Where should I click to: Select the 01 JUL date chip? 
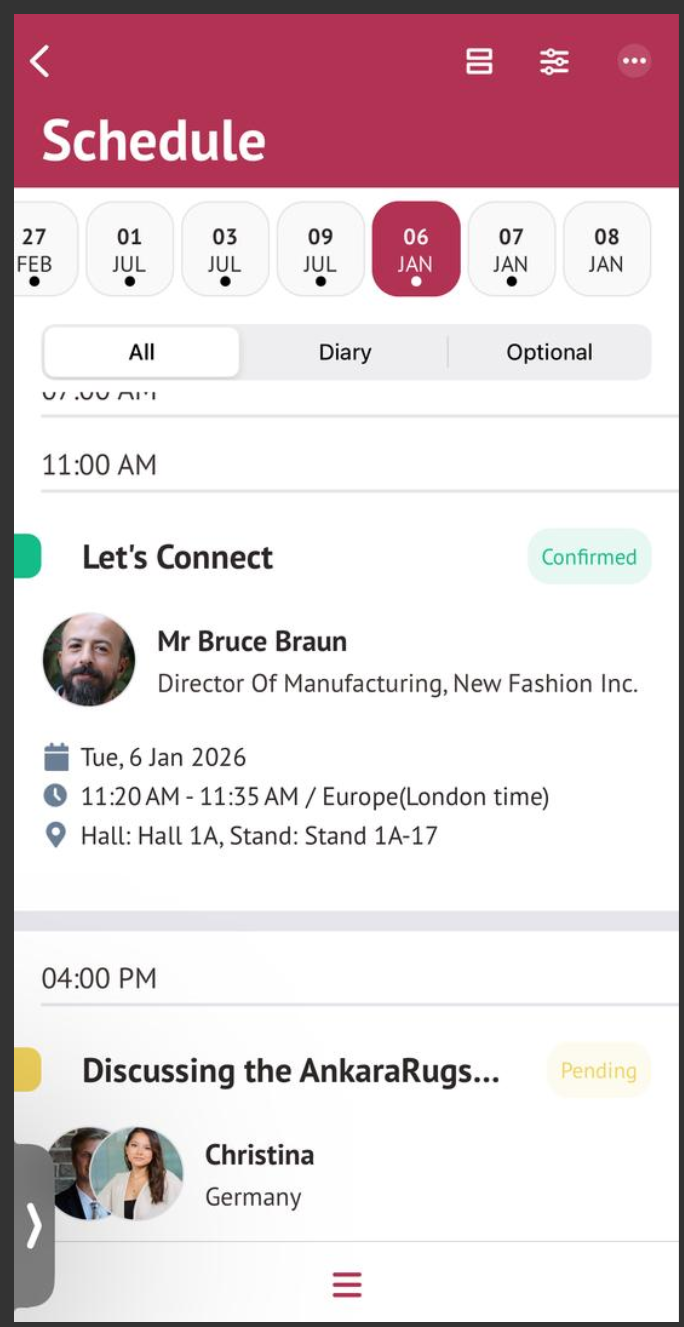coord(129,249)
